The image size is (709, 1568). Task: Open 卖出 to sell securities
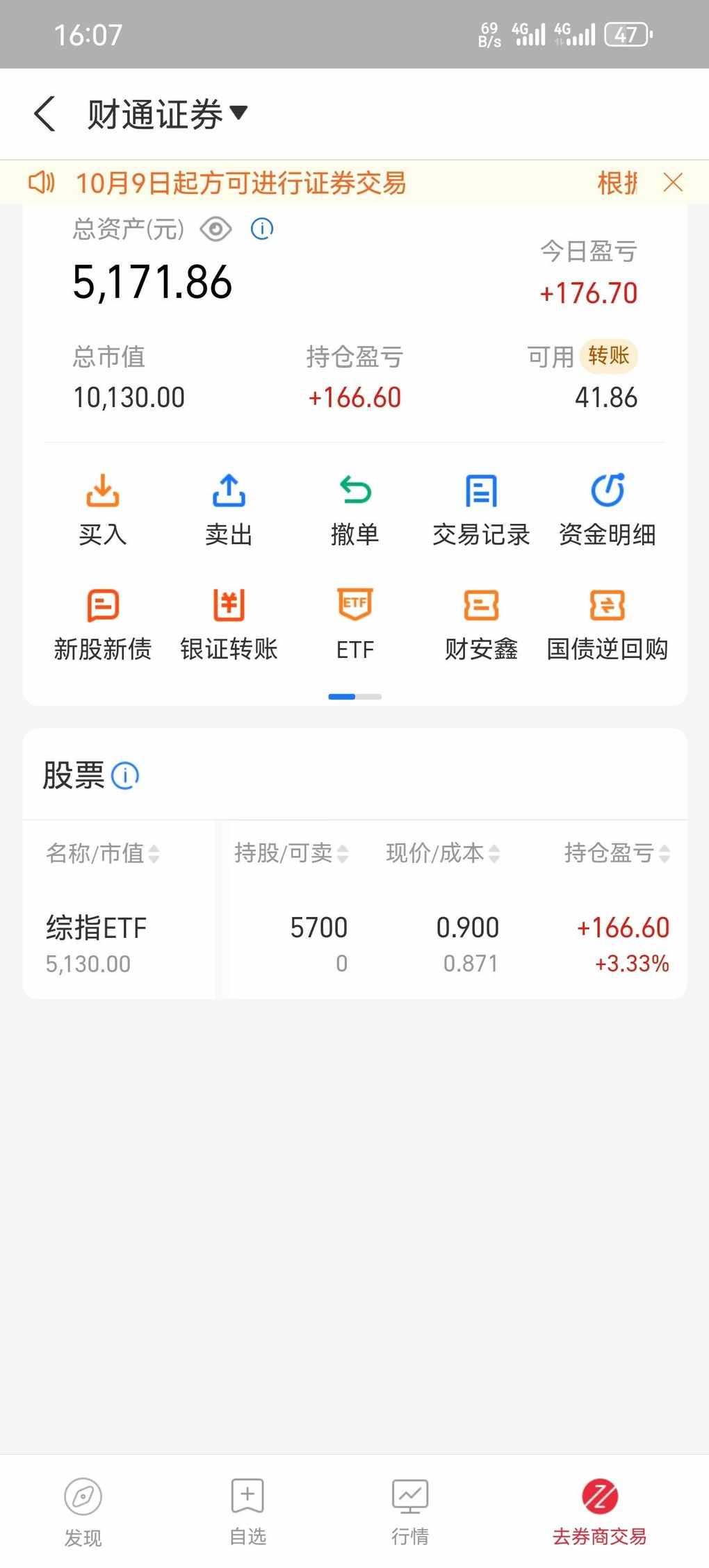click(229, 511)
